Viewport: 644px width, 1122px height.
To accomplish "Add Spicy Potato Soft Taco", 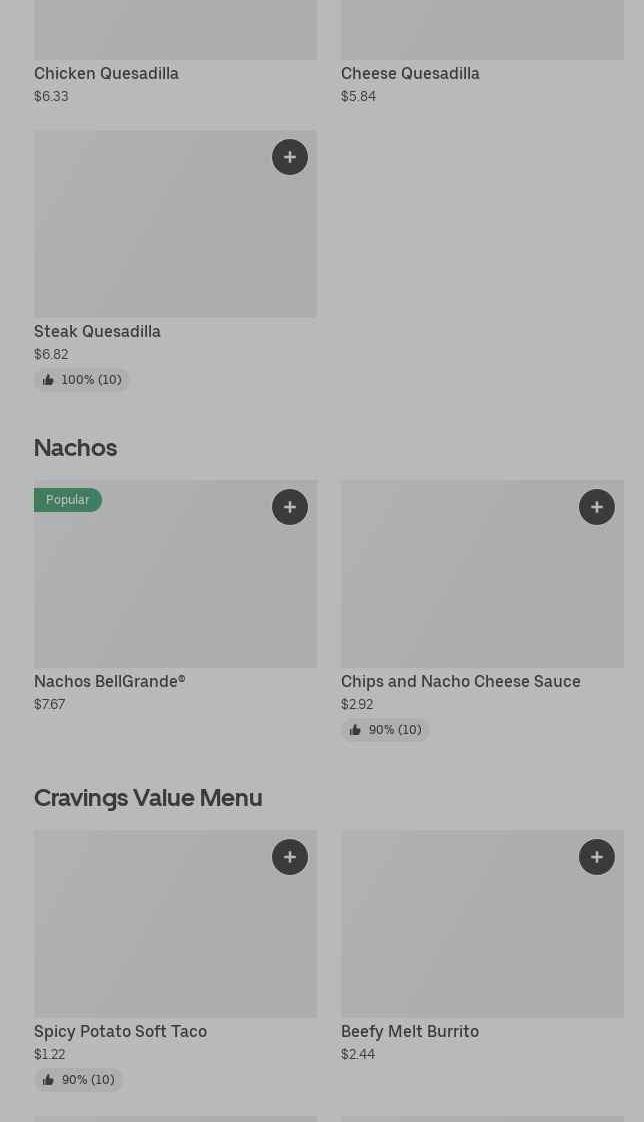I will point(290,857).
